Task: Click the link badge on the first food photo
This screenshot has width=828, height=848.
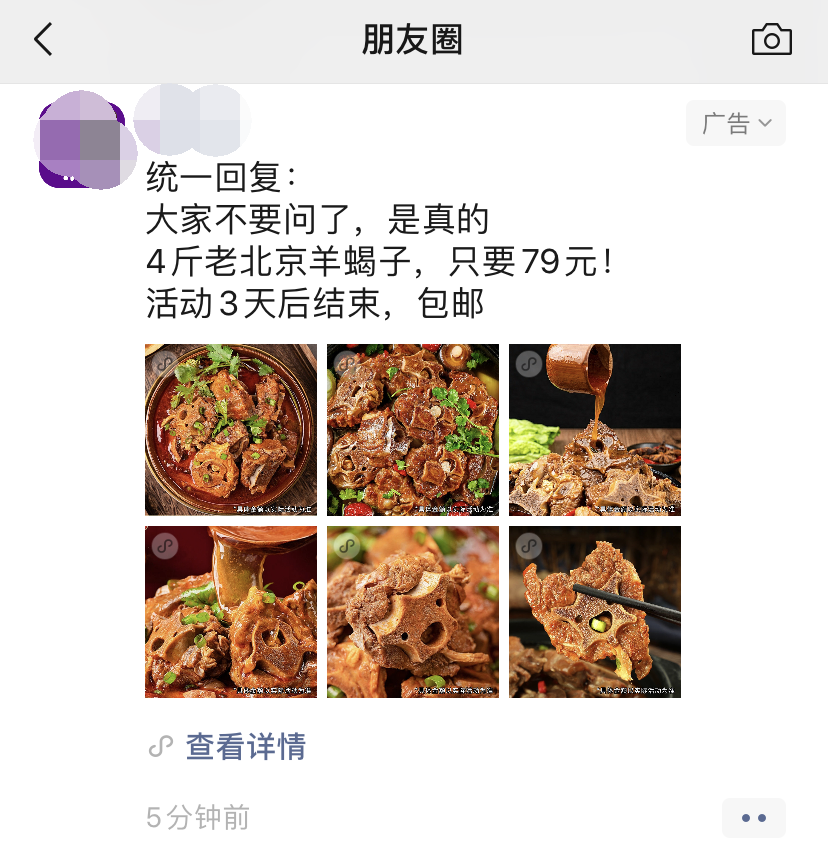Action: pyautogui.click(x=162, y=362)
